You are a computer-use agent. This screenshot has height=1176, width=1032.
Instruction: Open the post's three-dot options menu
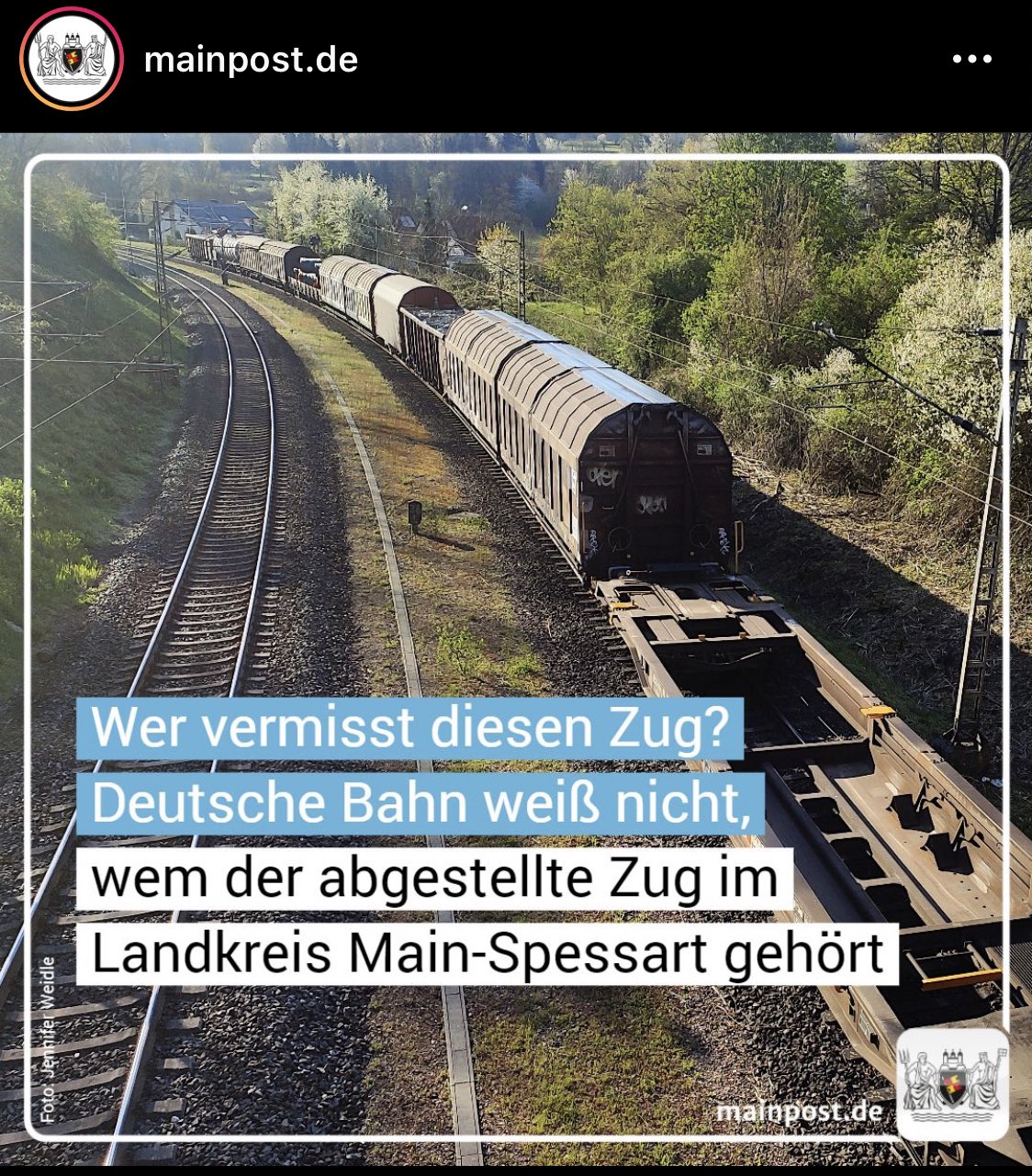tap(971, 61)
